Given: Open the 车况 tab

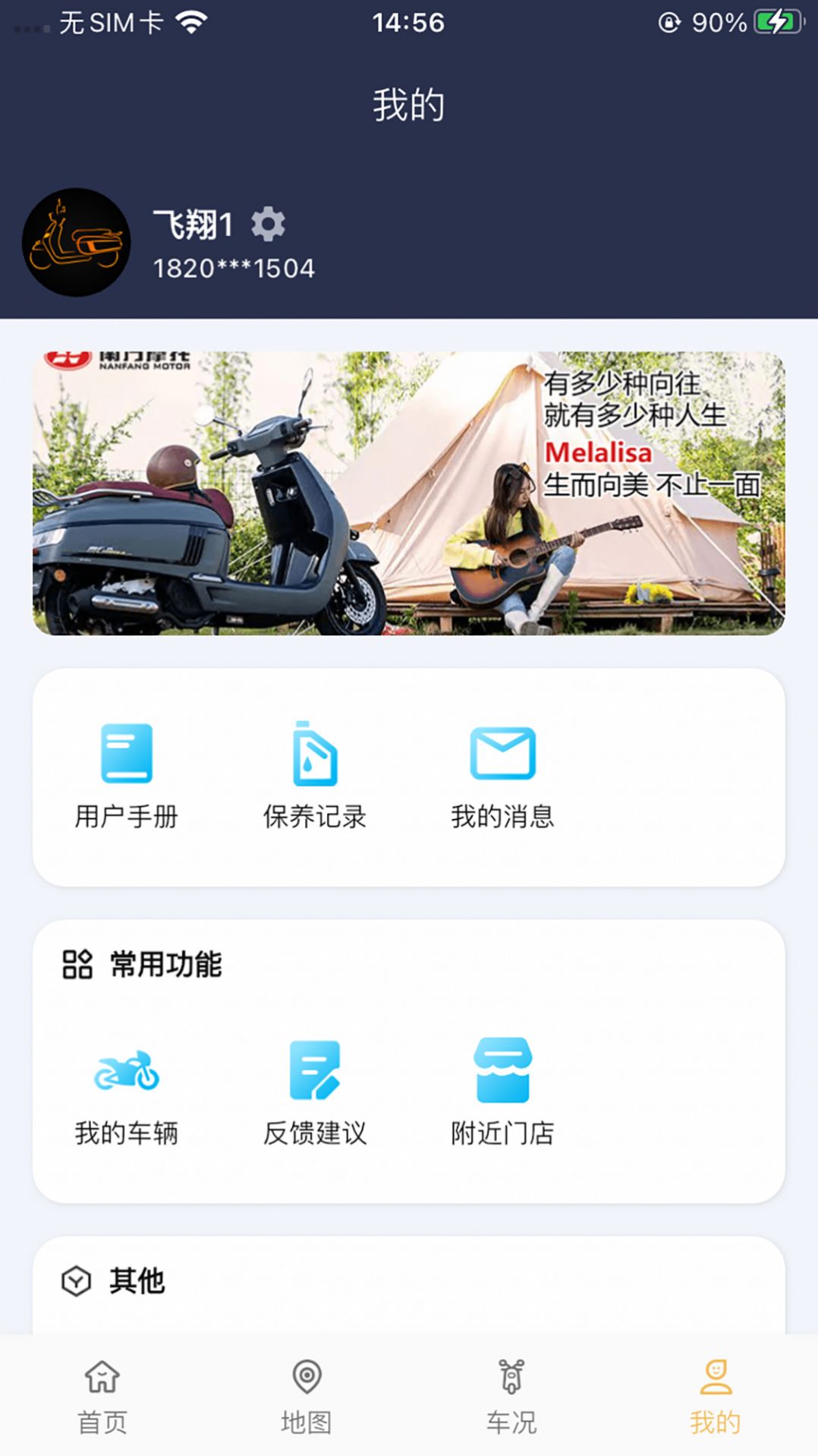Looking at the screenshot, I should pyautogui.click(x=511, y=1401).
